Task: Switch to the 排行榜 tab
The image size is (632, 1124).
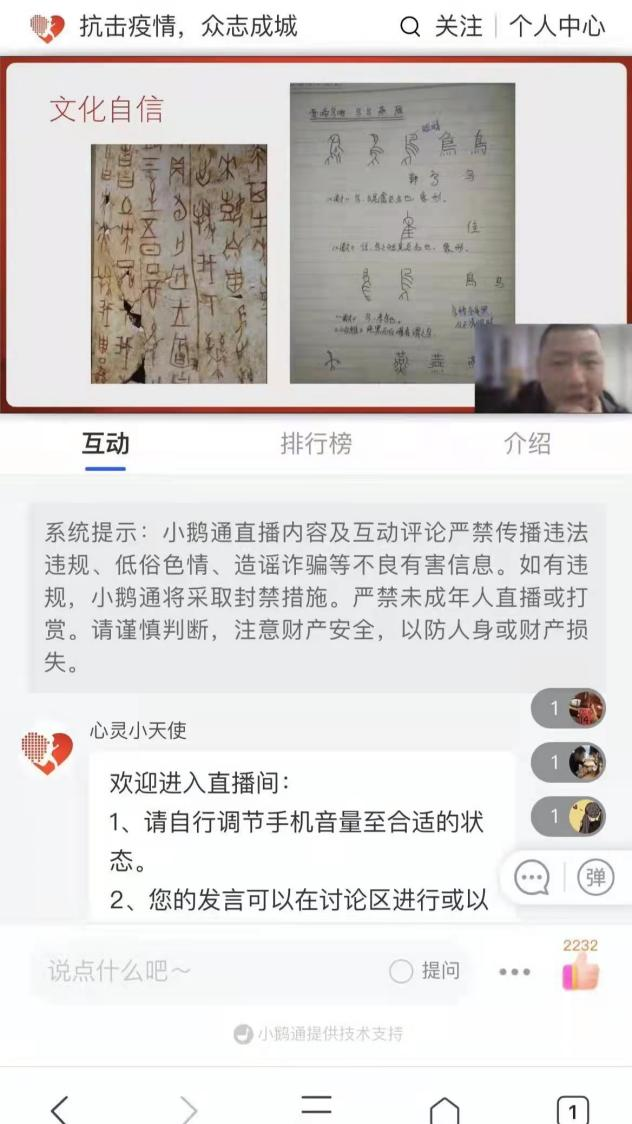Action: point(316,443)
